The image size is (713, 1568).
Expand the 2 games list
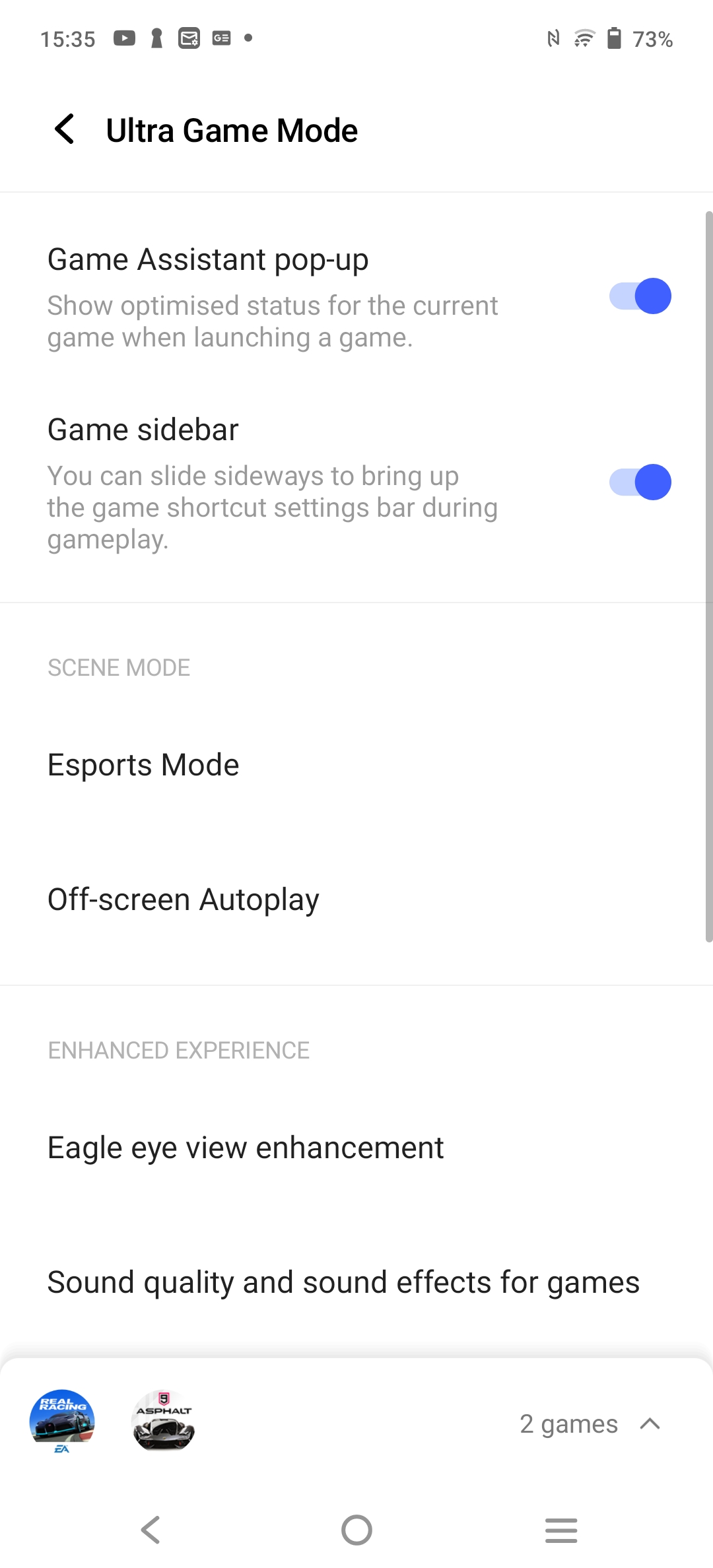590,1423
